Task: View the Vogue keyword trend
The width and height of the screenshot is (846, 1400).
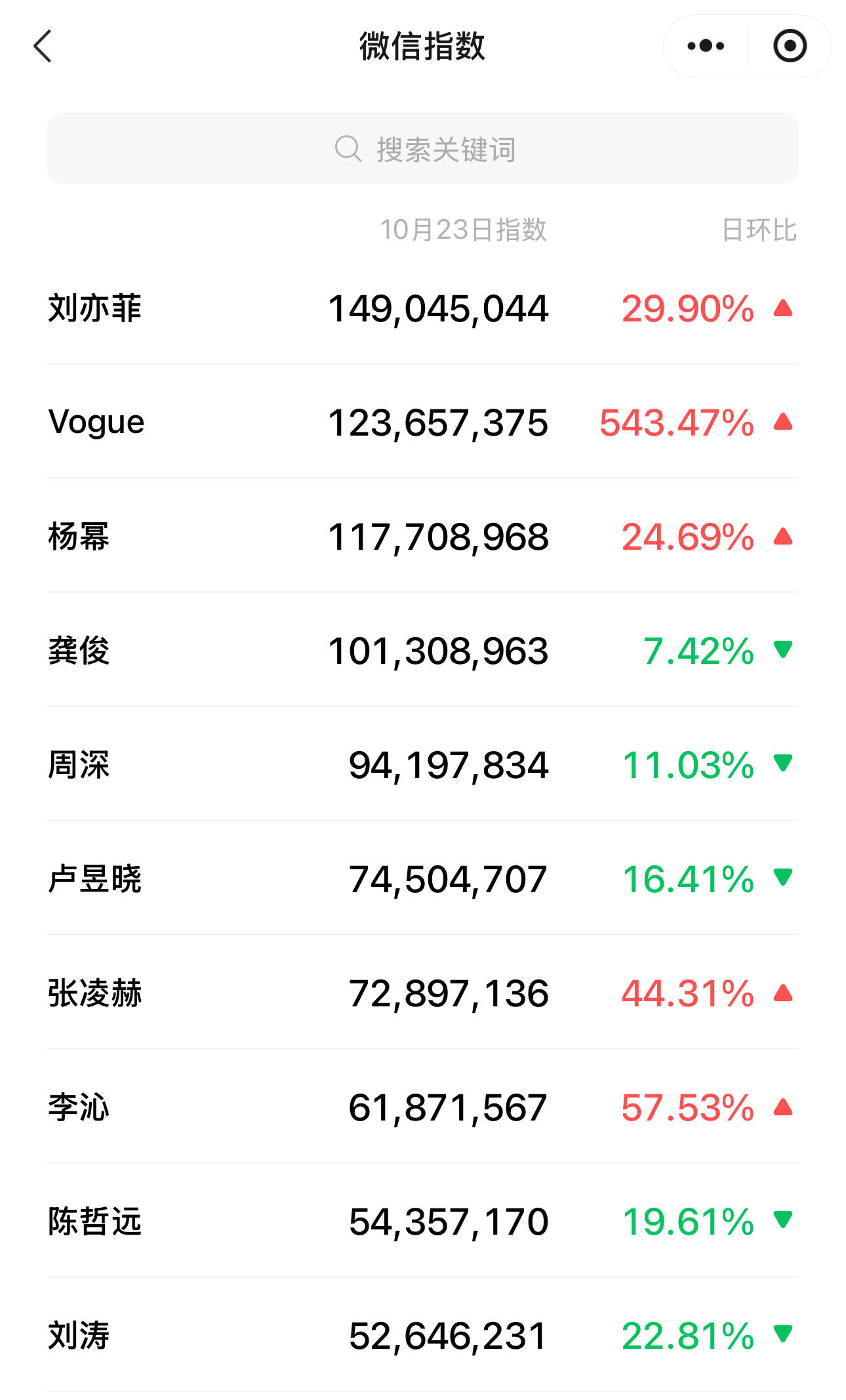Action: pos(94,422)
